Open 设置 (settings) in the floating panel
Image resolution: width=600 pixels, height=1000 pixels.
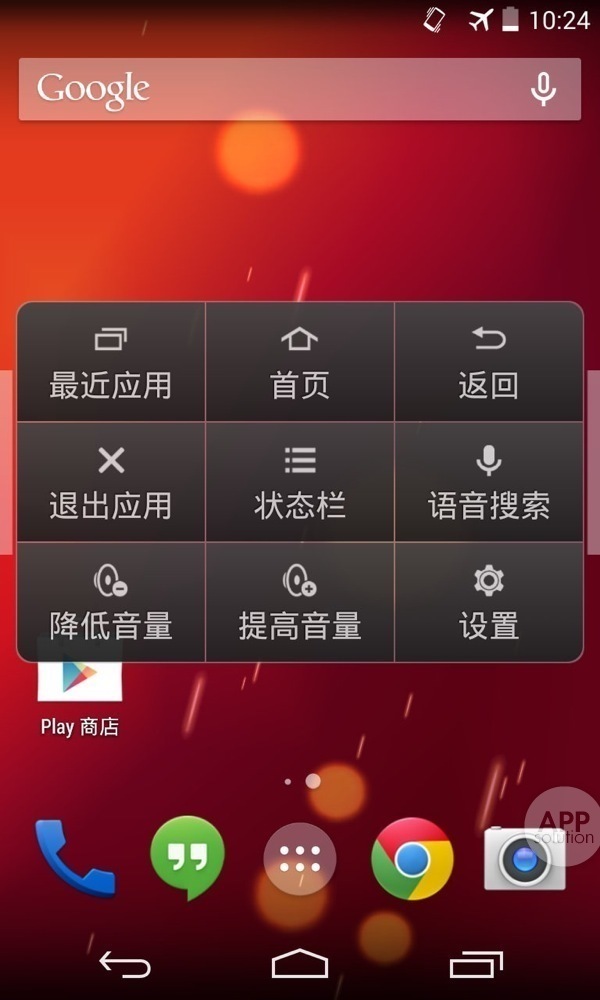click(x=488, y=603)
